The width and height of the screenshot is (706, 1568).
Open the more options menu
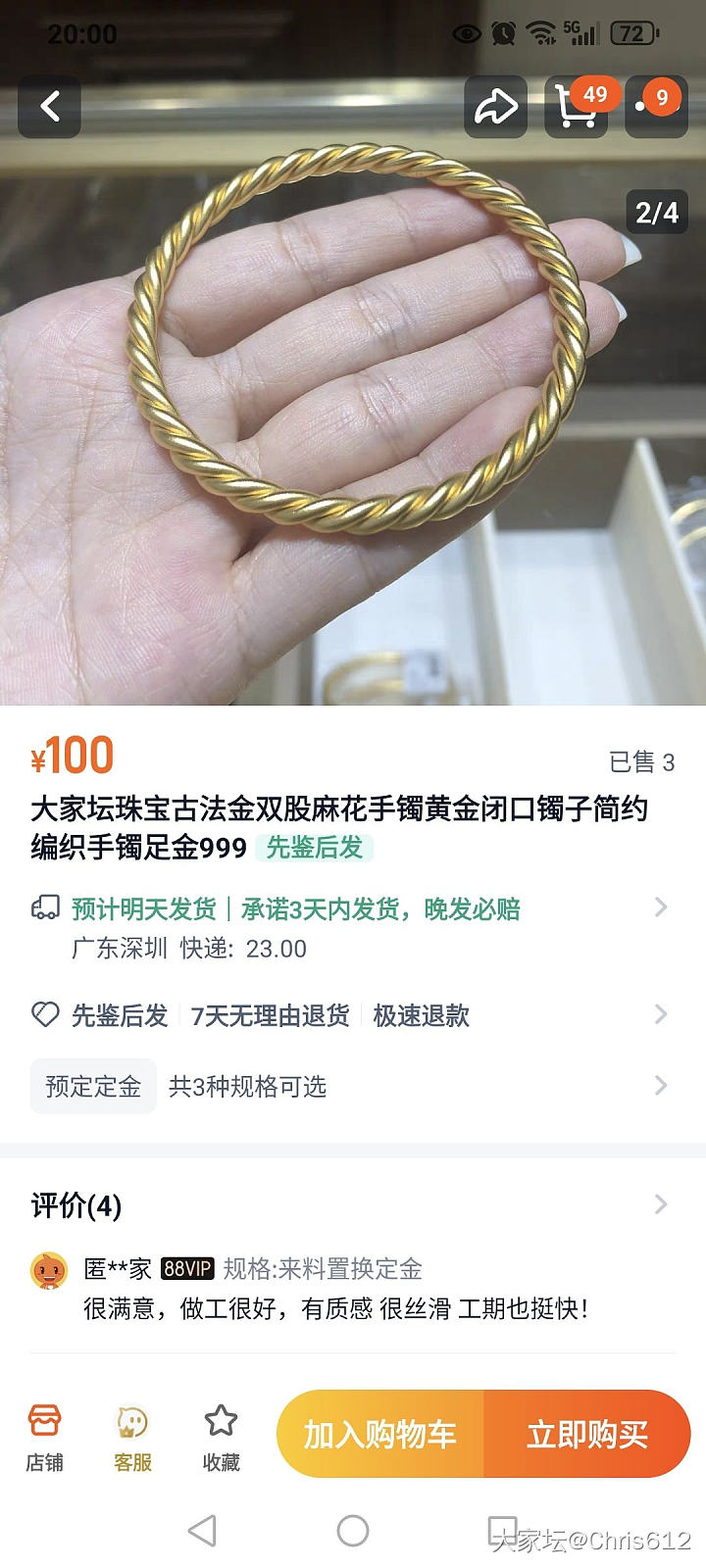(x=655, y=106)
